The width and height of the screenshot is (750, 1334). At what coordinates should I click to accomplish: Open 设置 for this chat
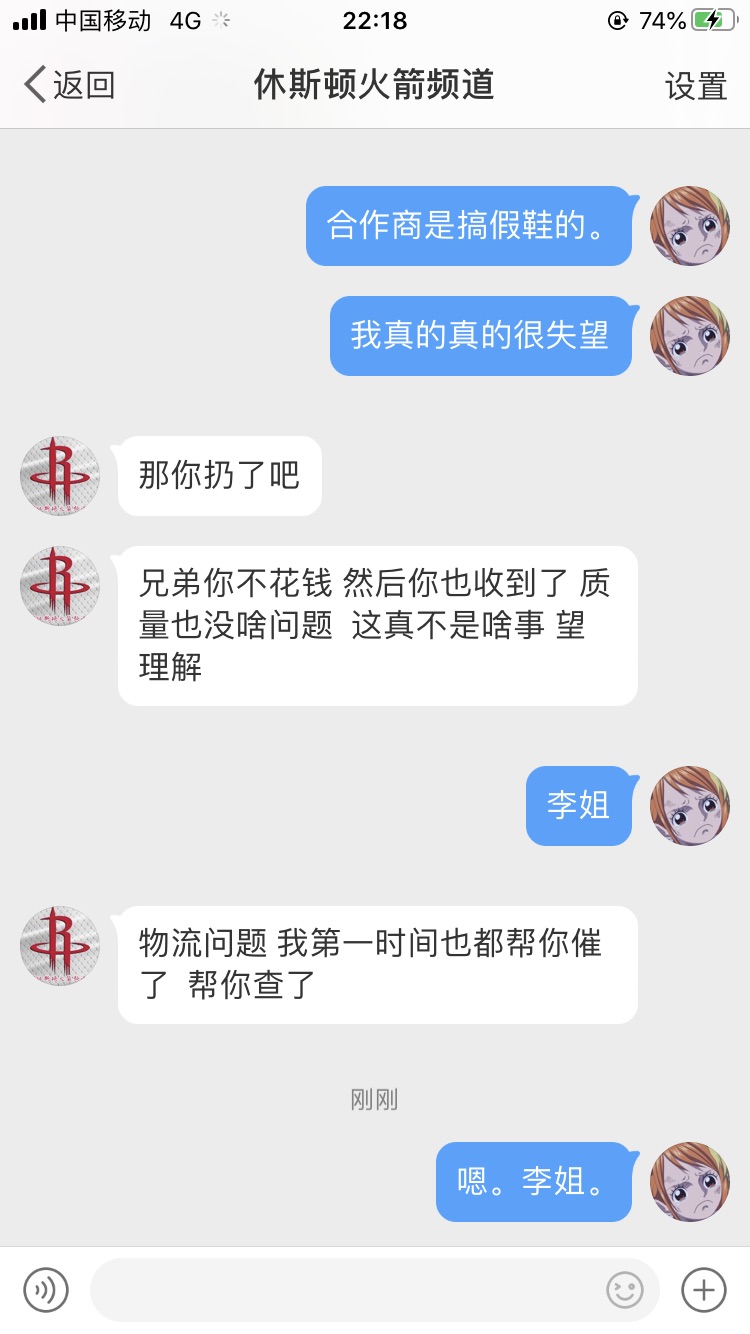pyautogui.click(x=696, y=86)
